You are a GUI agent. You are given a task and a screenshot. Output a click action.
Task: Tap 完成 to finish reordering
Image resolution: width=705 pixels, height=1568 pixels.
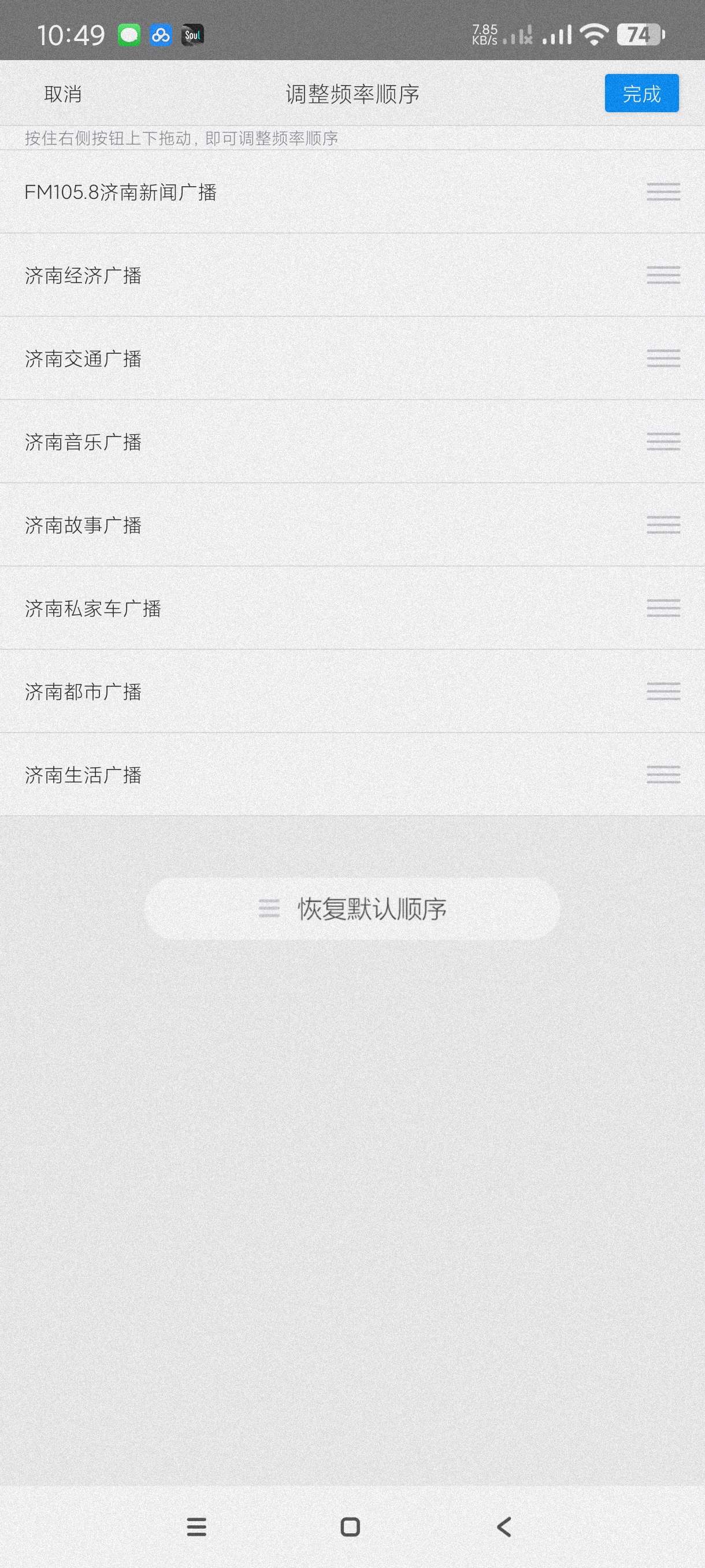pos(641,94)
